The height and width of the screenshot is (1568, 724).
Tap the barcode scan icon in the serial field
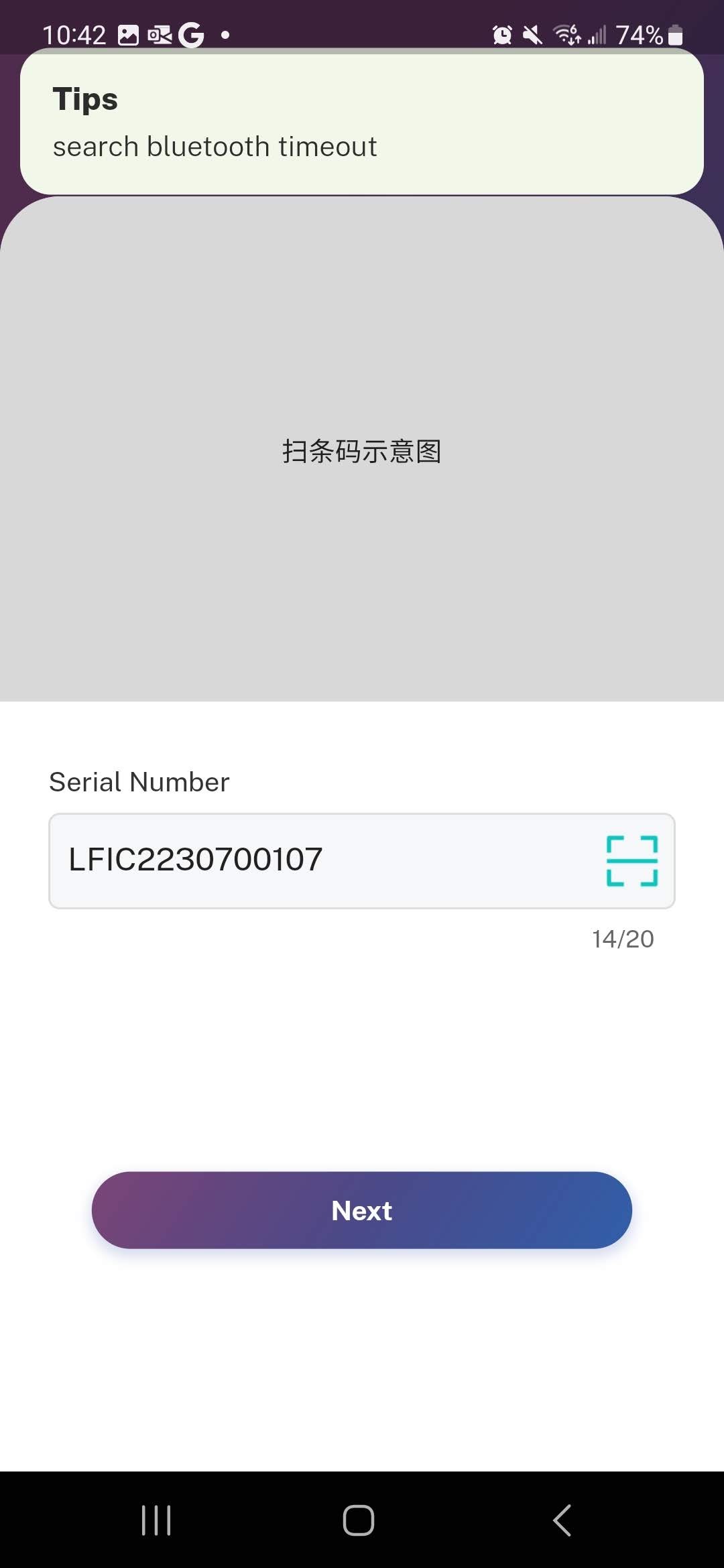pos(631,861)
